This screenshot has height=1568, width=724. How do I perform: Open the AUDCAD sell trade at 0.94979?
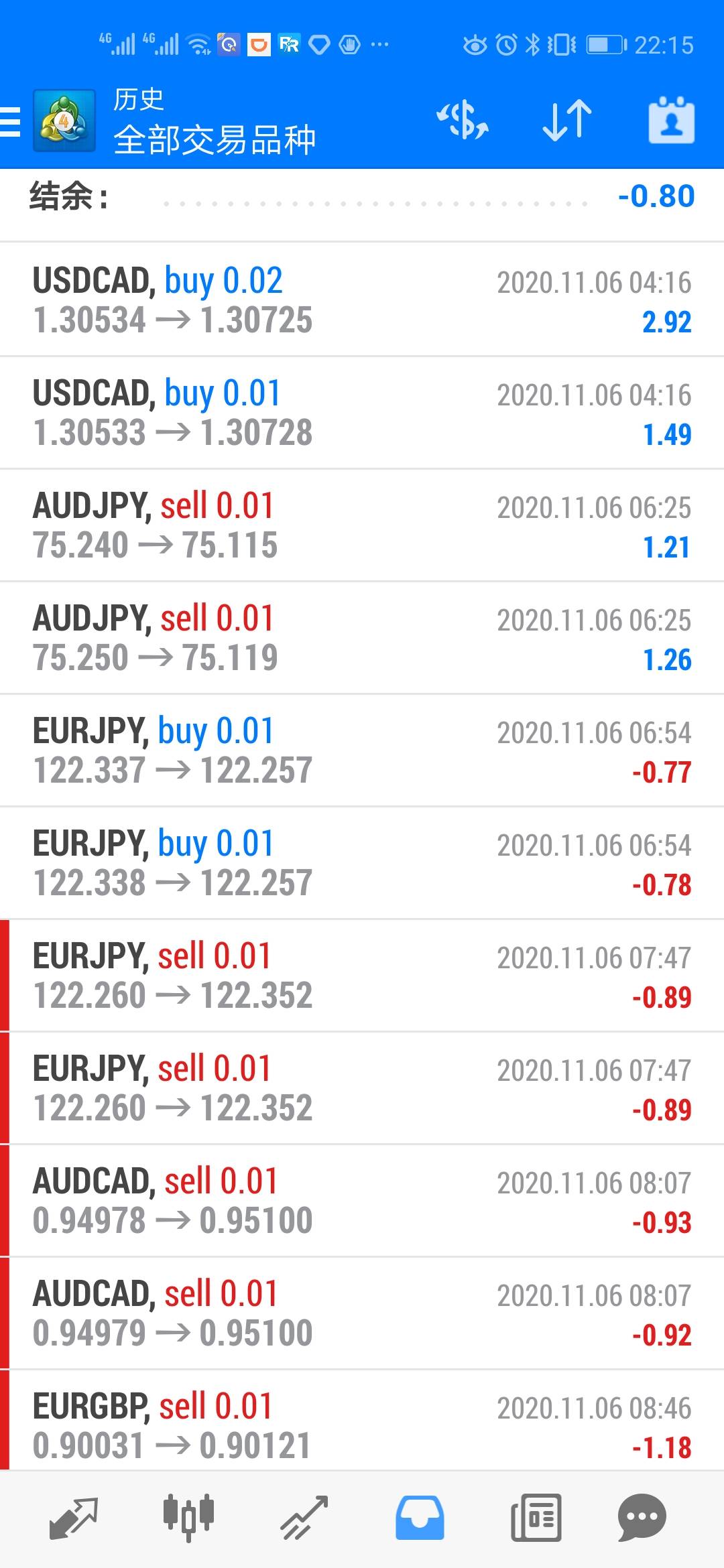tap(362, 1313)
